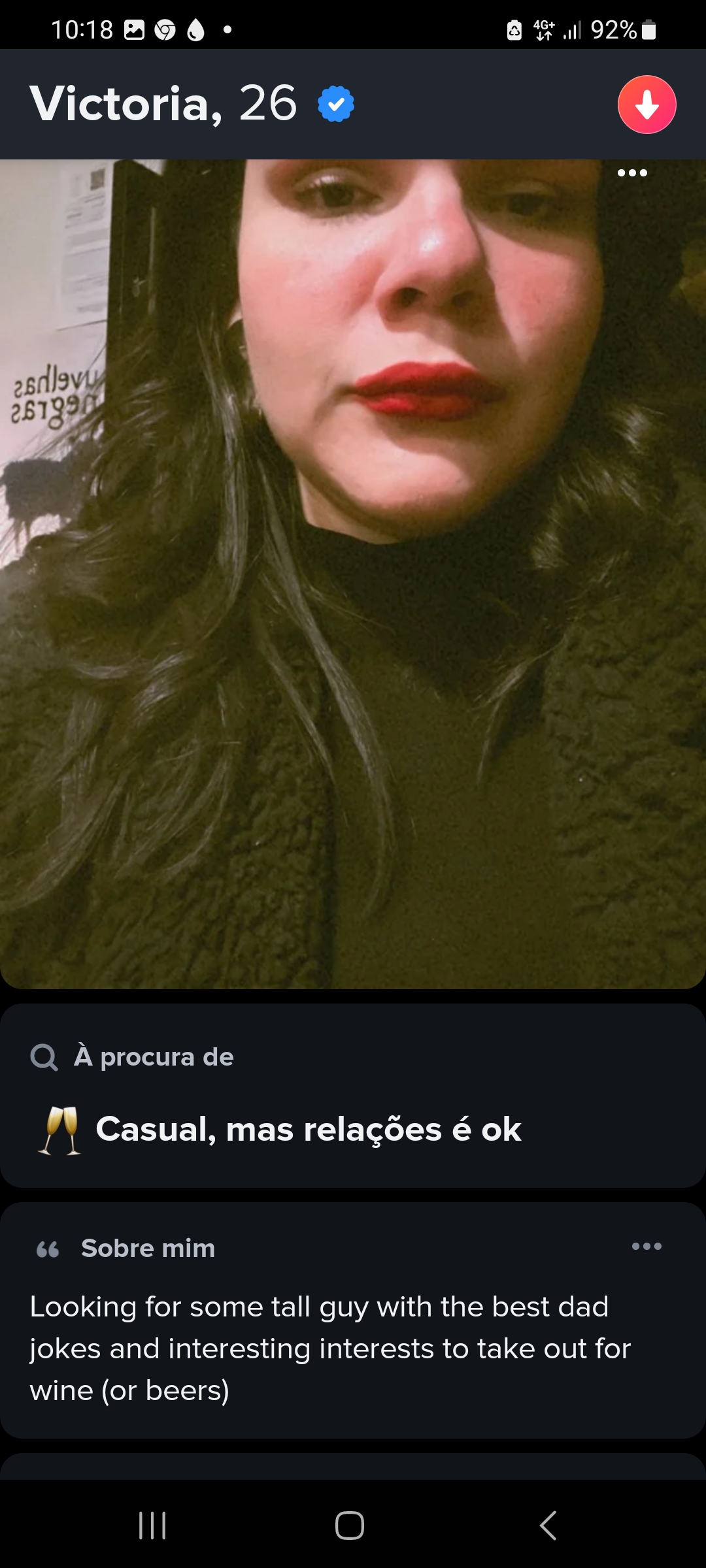Open recent apps from the navigation bar
The height and width of the screenshot is (1568, 706).
(152, 1526)
